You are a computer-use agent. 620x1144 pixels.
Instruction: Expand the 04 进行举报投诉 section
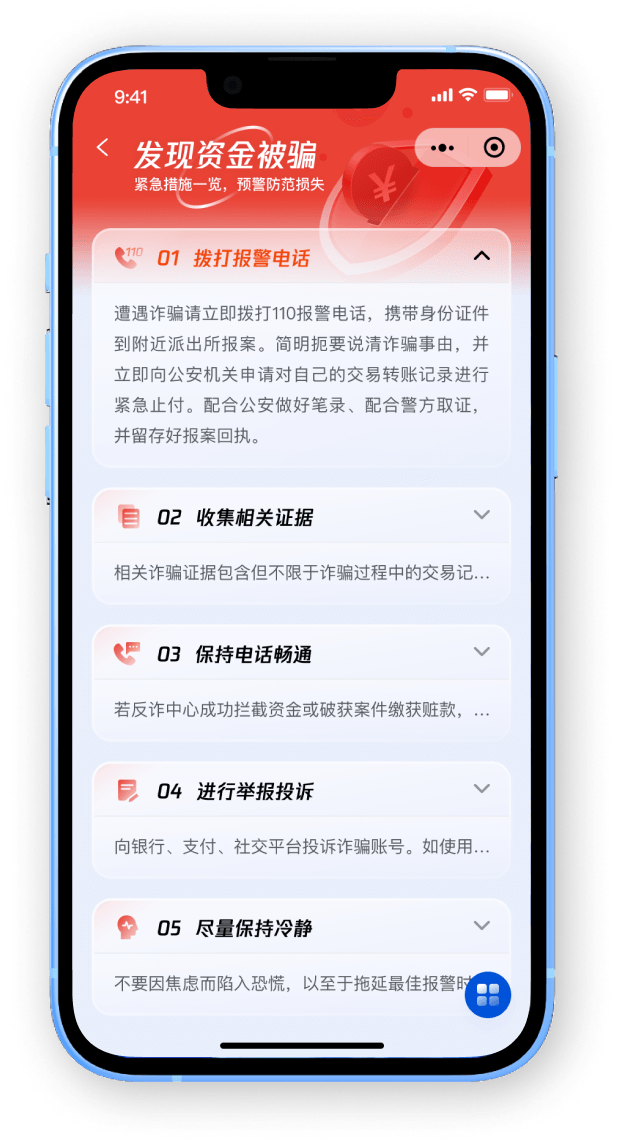pos(481,789)
